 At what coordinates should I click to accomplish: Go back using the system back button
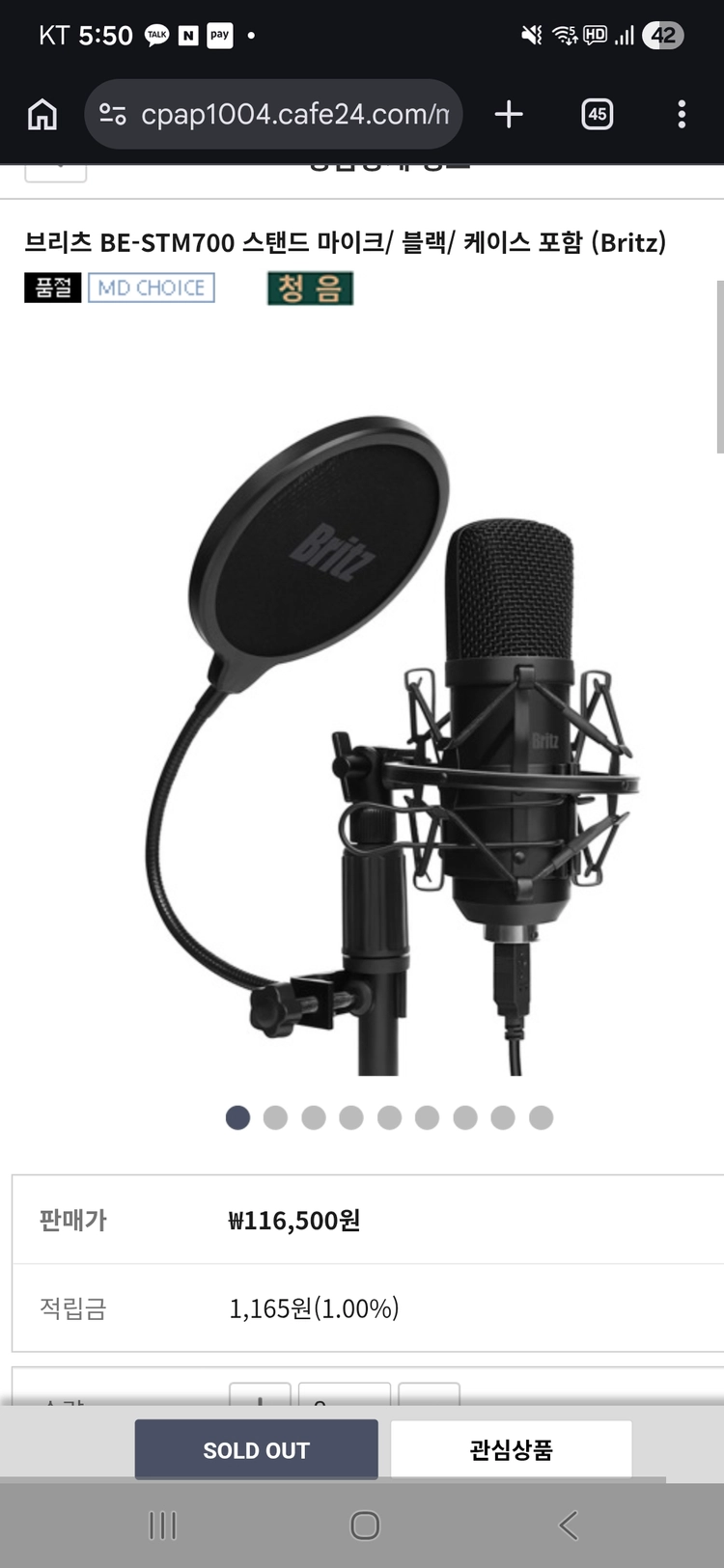pyautogui.click(x=569, y=1526)
